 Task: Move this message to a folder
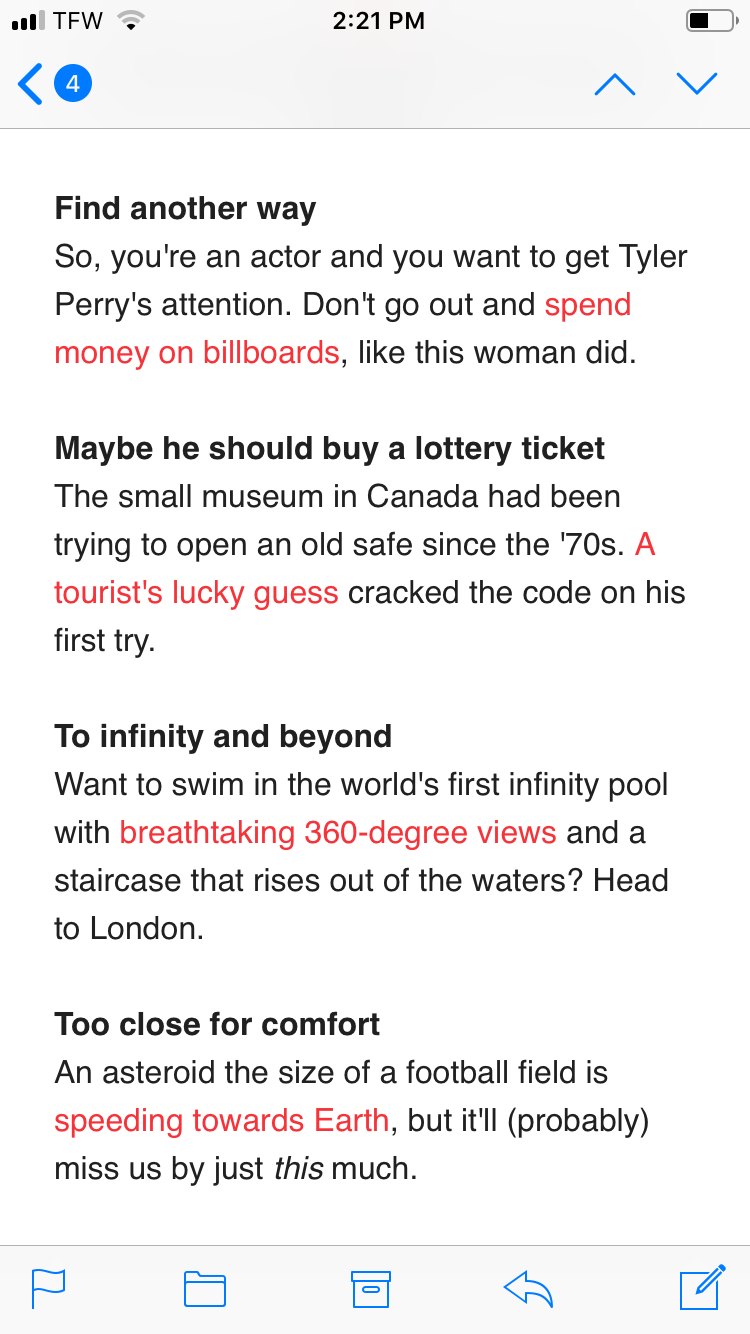[x=205, y=1289]
